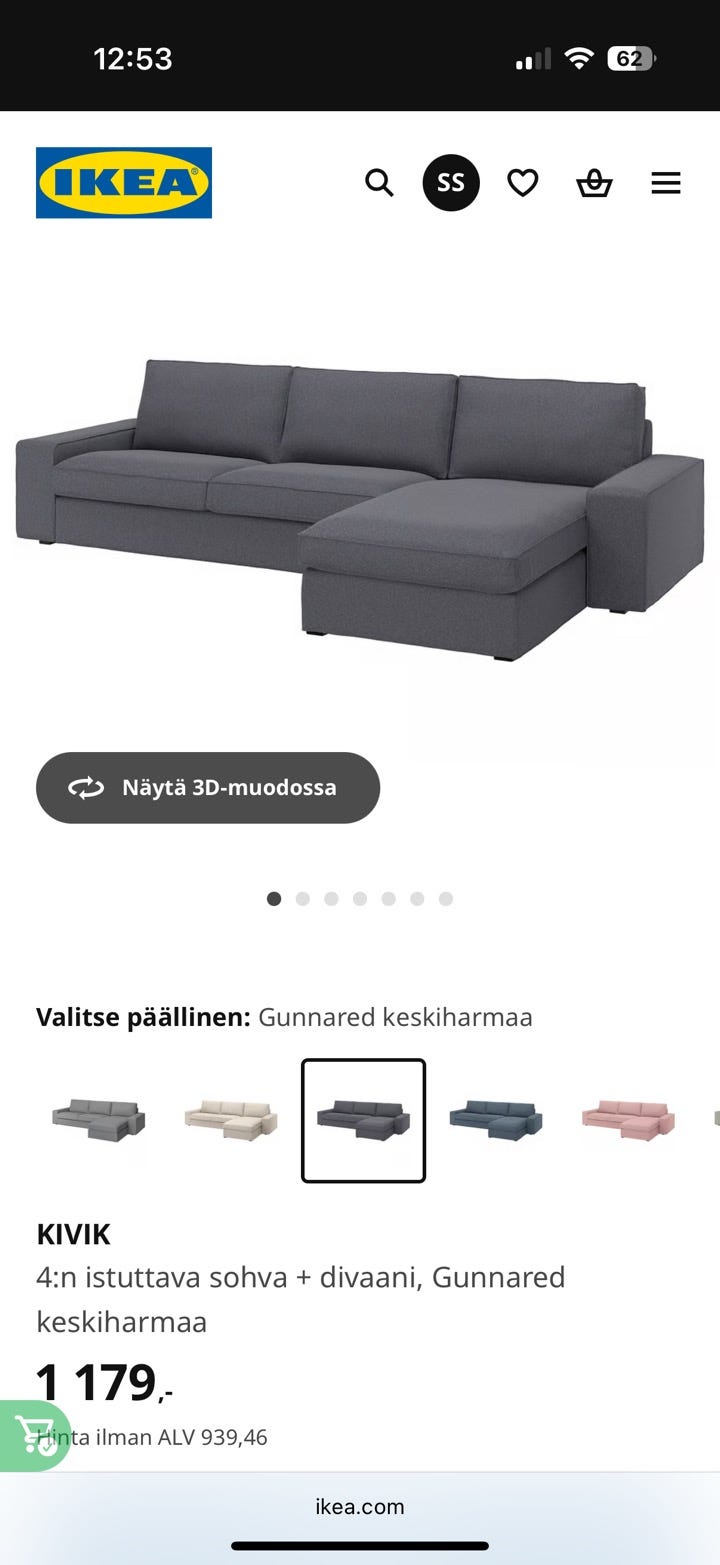Viewport: 720px width, 1565px height.
Task: Open the search icon
Action: click(x=379, y=183)
